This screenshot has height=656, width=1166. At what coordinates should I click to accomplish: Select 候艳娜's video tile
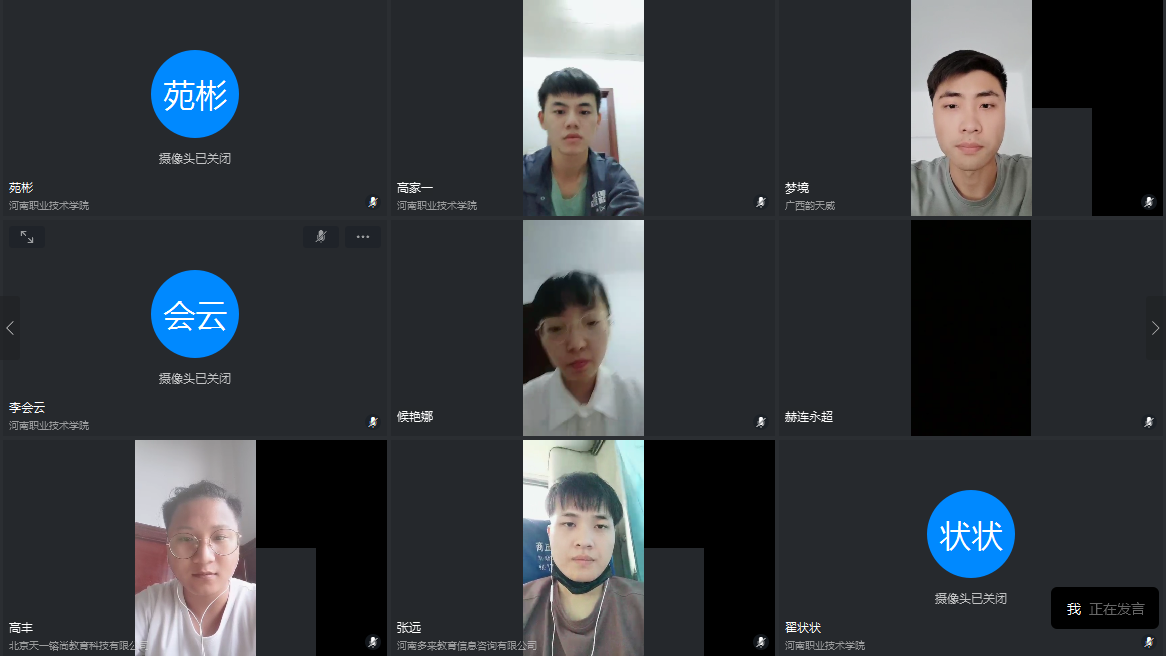click(582, 328)
